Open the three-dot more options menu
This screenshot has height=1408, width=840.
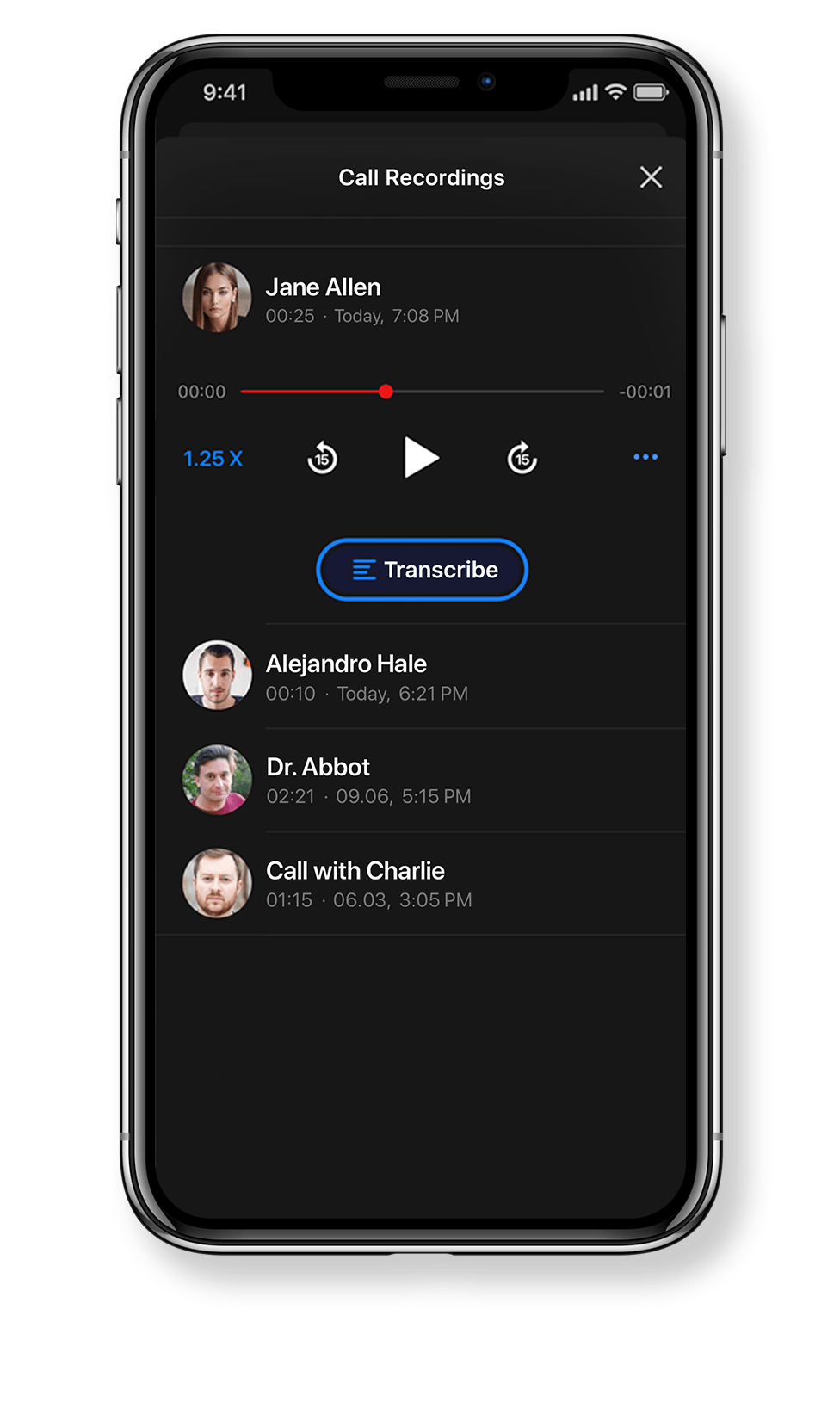click(645, 457)
